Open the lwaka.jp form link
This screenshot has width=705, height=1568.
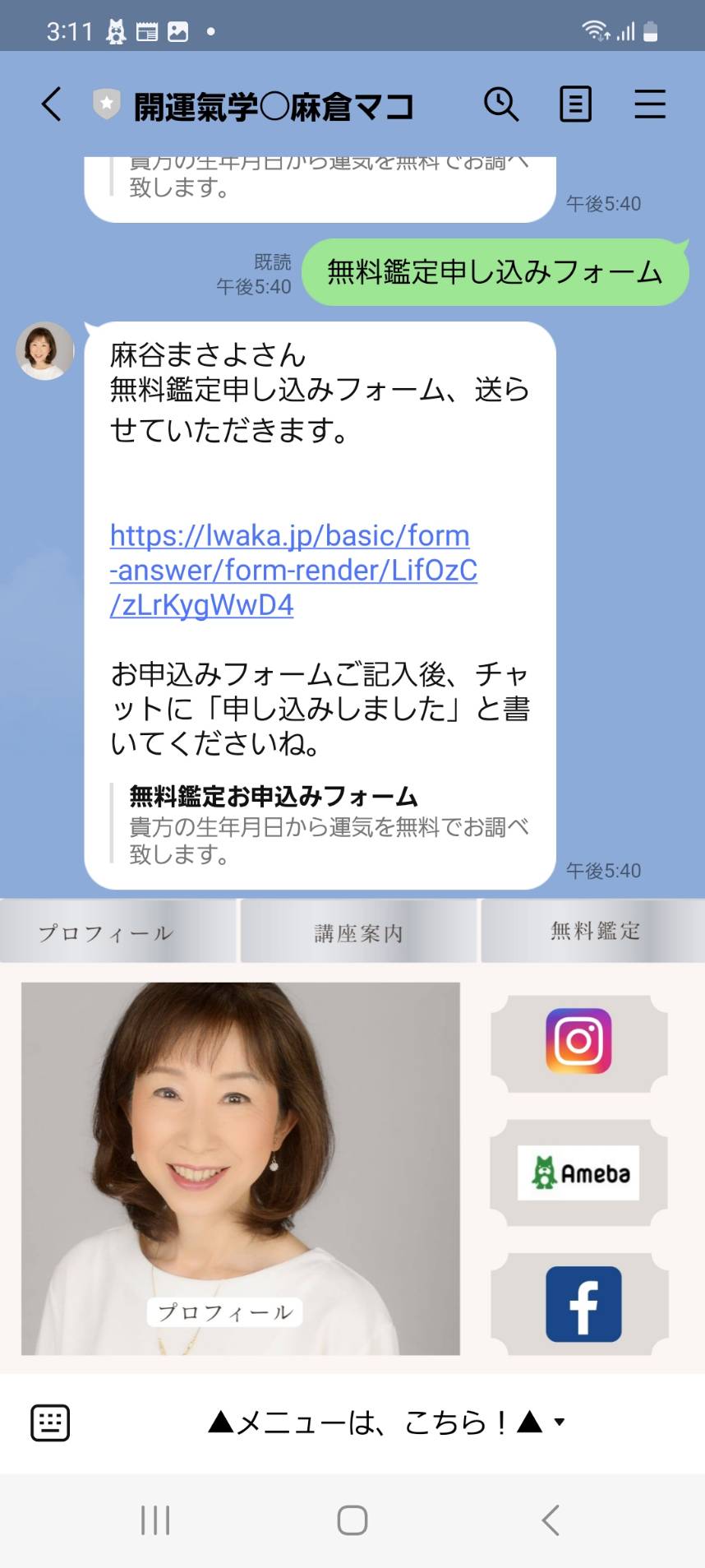coord(293,570)
